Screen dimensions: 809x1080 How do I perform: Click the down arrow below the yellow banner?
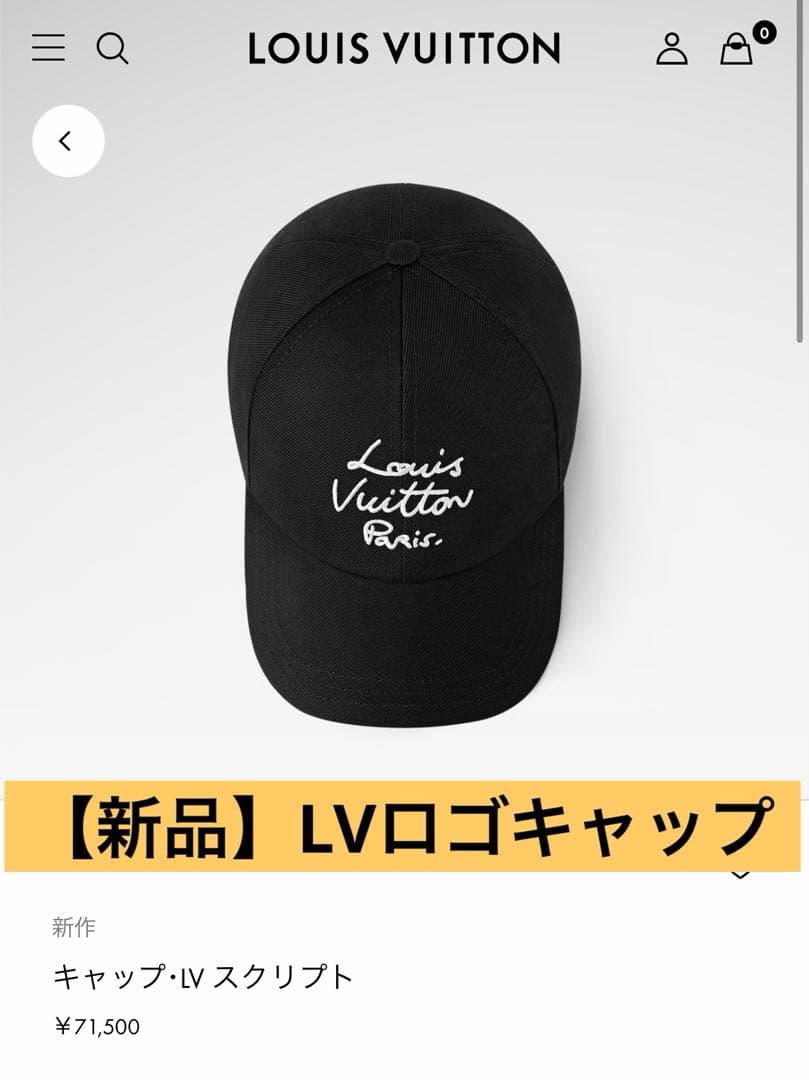742,874
